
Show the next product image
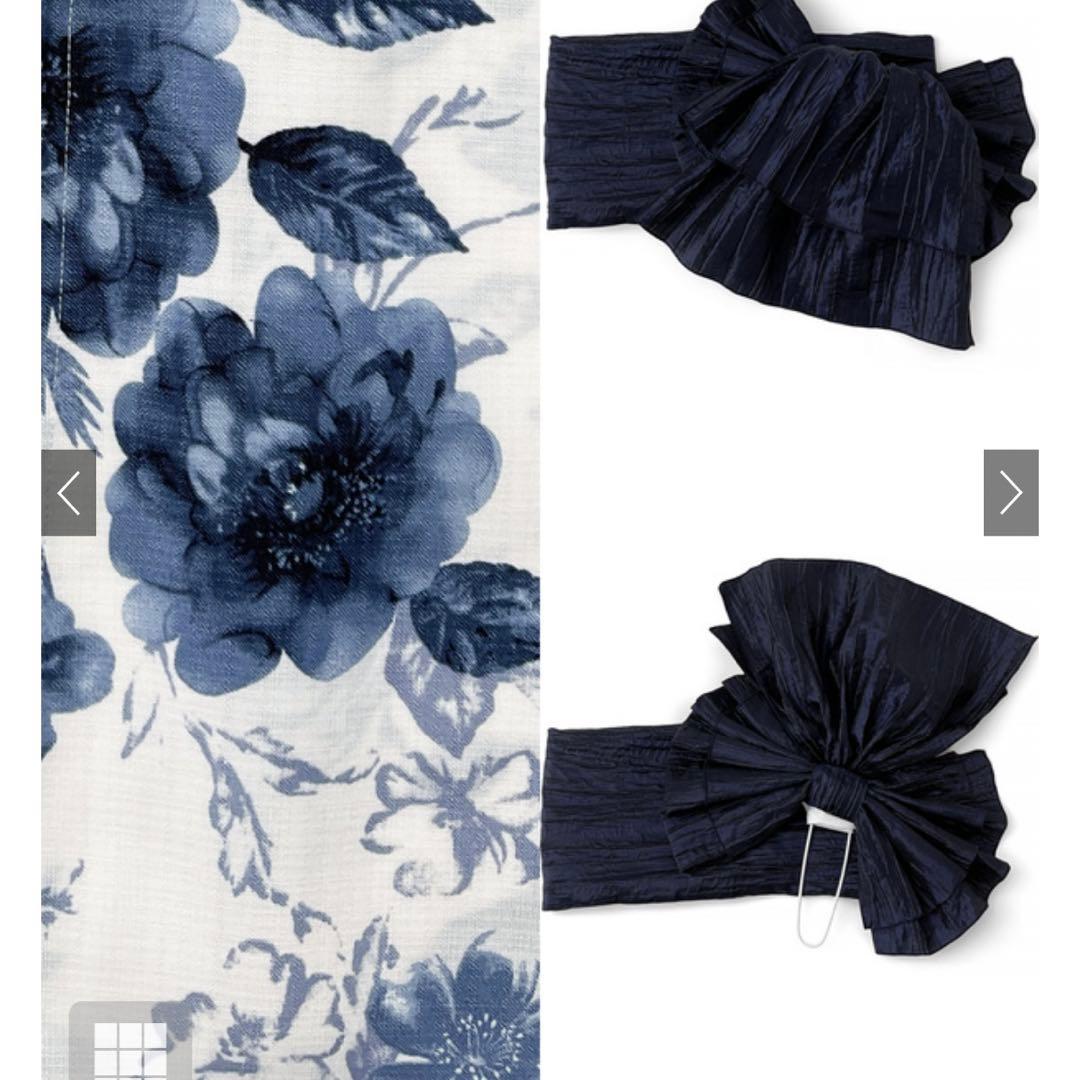(x=1010, y=493)
